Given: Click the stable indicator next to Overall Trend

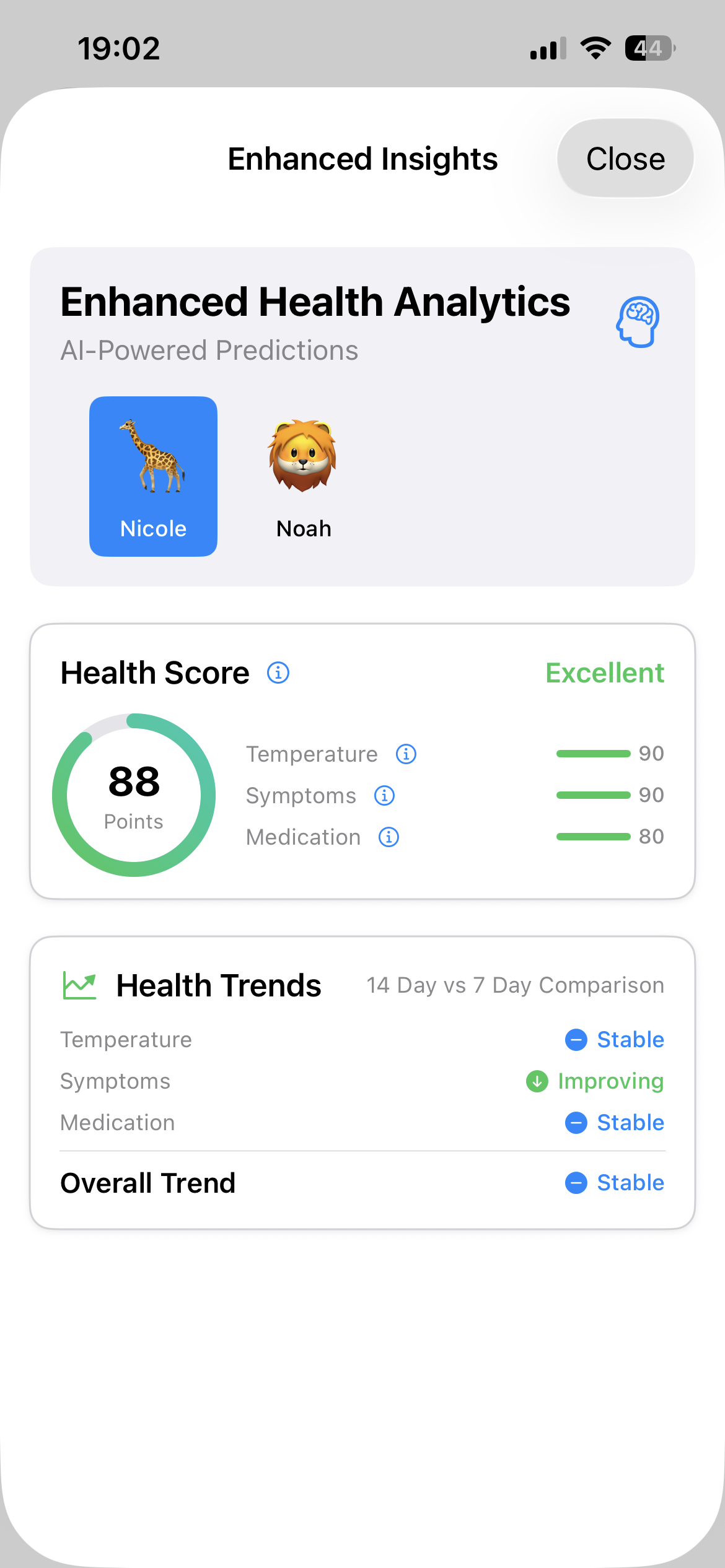Looking at the screenshot, I should point(576,1183).
